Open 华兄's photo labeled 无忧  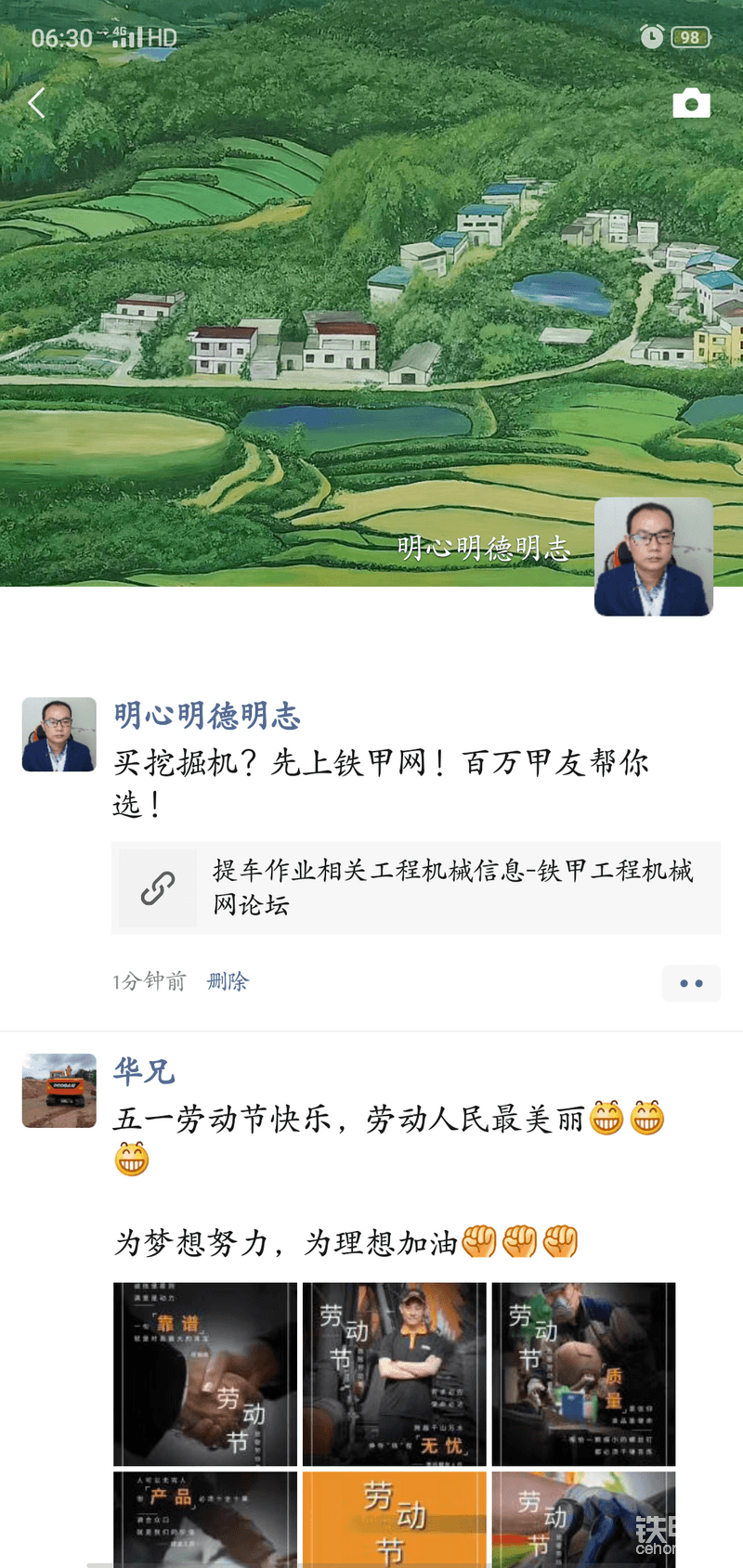pyautogui.click(x=395, y=1374)
